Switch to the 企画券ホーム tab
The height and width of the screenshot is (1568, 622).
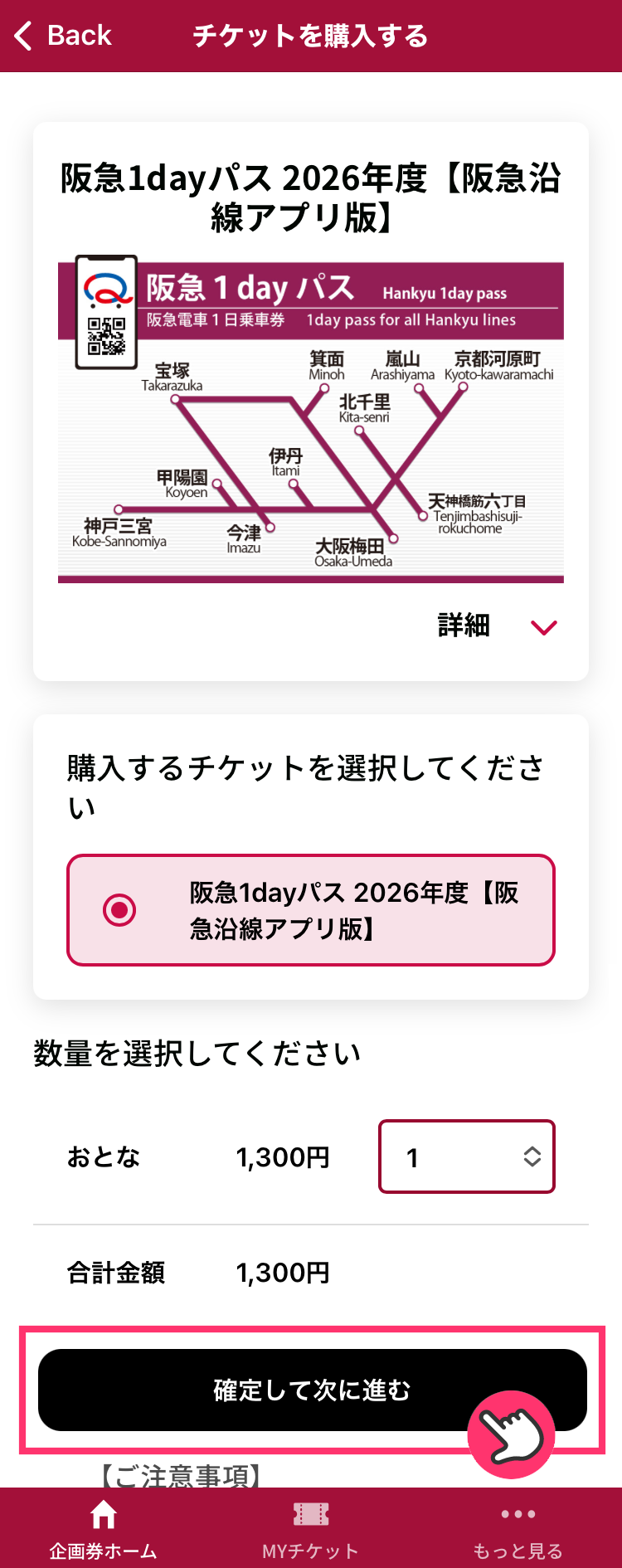click(104, 1528)
